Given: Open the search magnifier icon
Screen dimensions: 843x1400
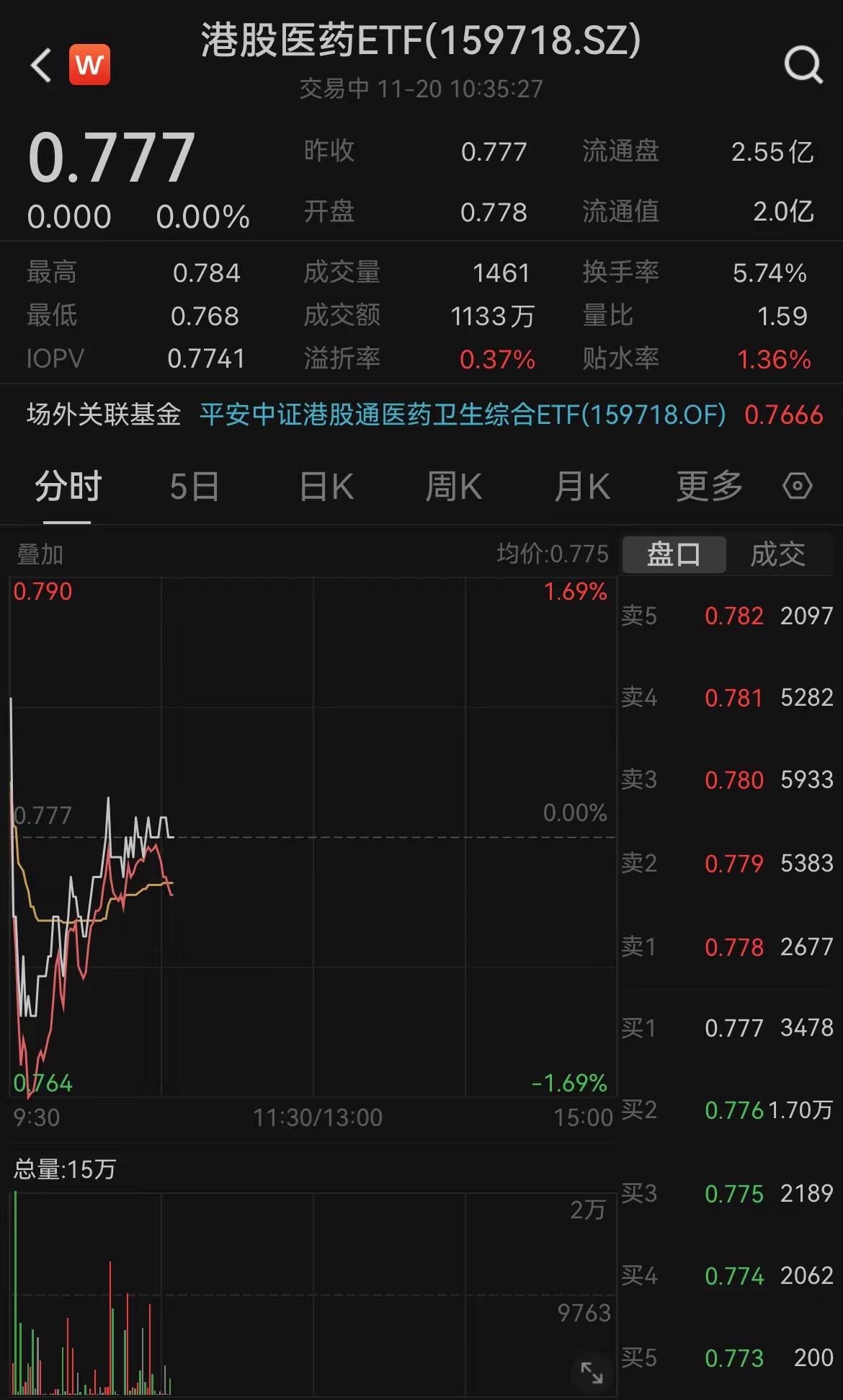Looking at the screenshot, I should pos(803,66).
